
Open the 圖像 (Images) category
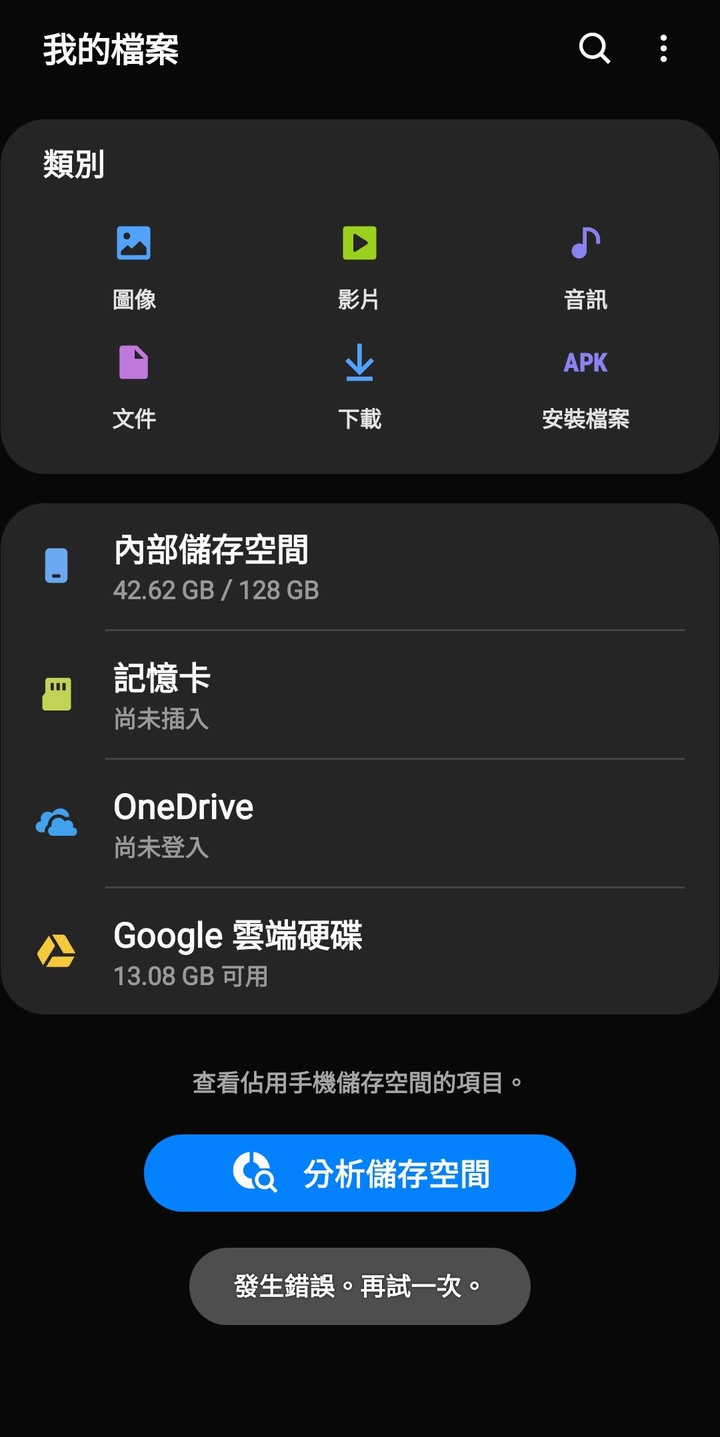coord(134,269)
